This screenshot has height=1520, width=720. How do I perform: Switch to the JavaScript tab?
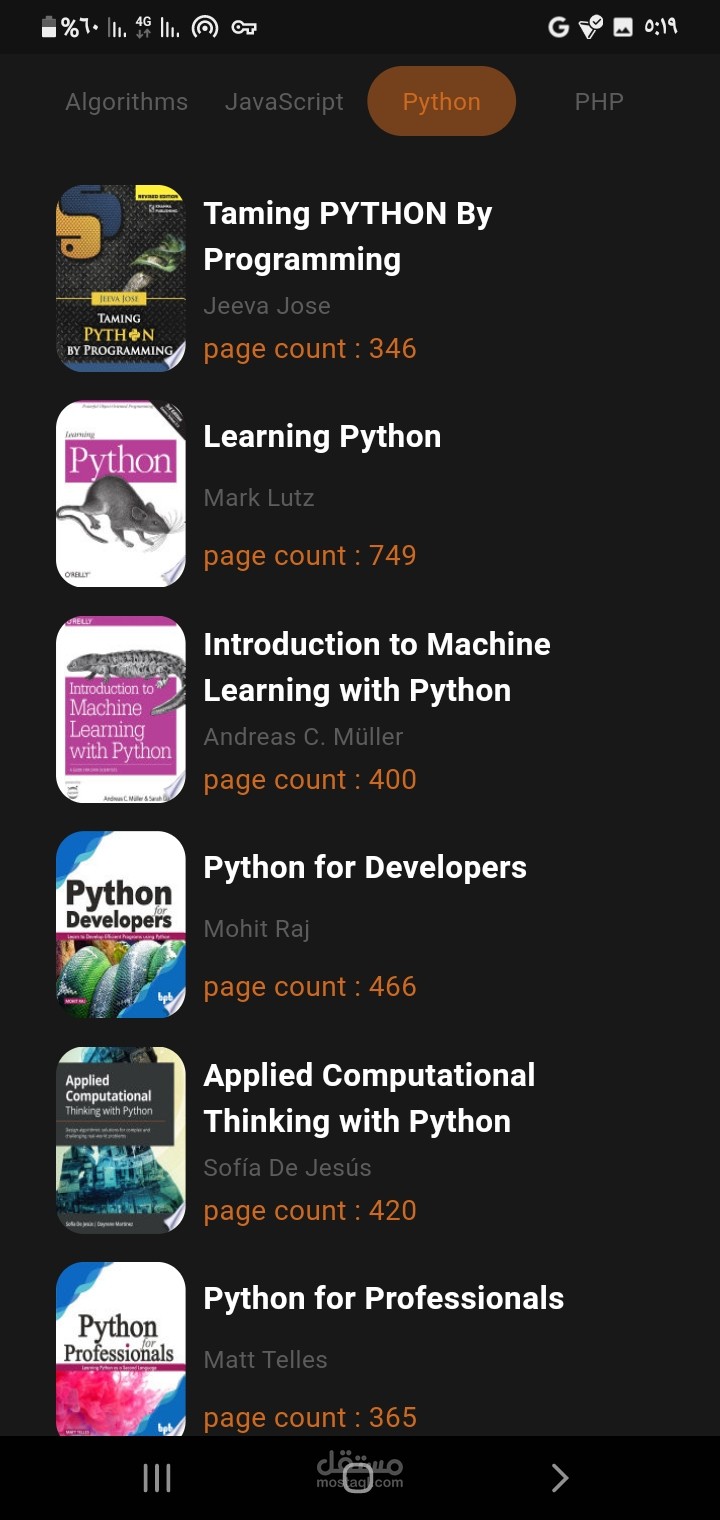(x=284, y=102)
